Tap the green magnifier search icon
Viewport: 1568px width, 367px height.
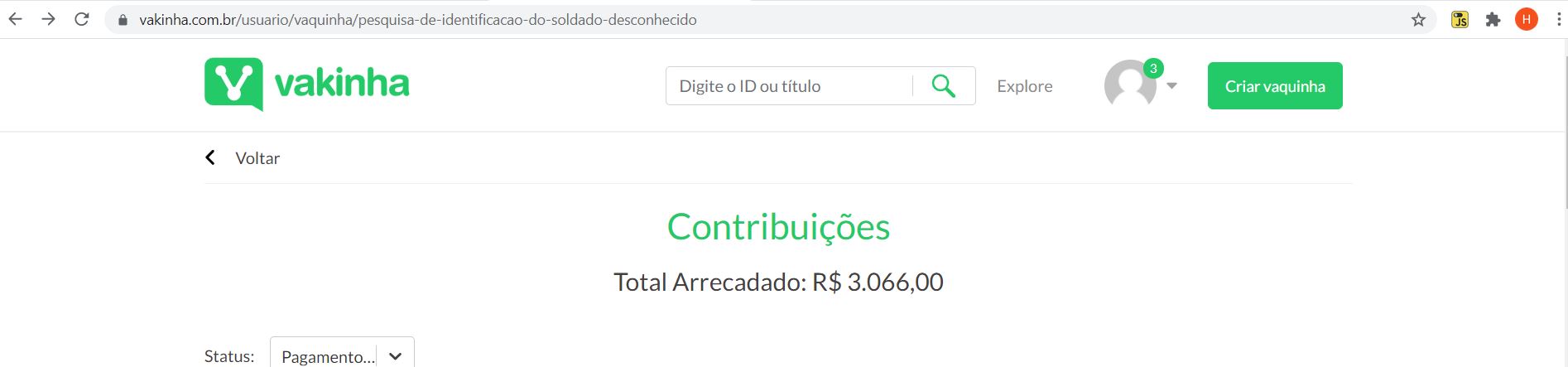point(944,85)
